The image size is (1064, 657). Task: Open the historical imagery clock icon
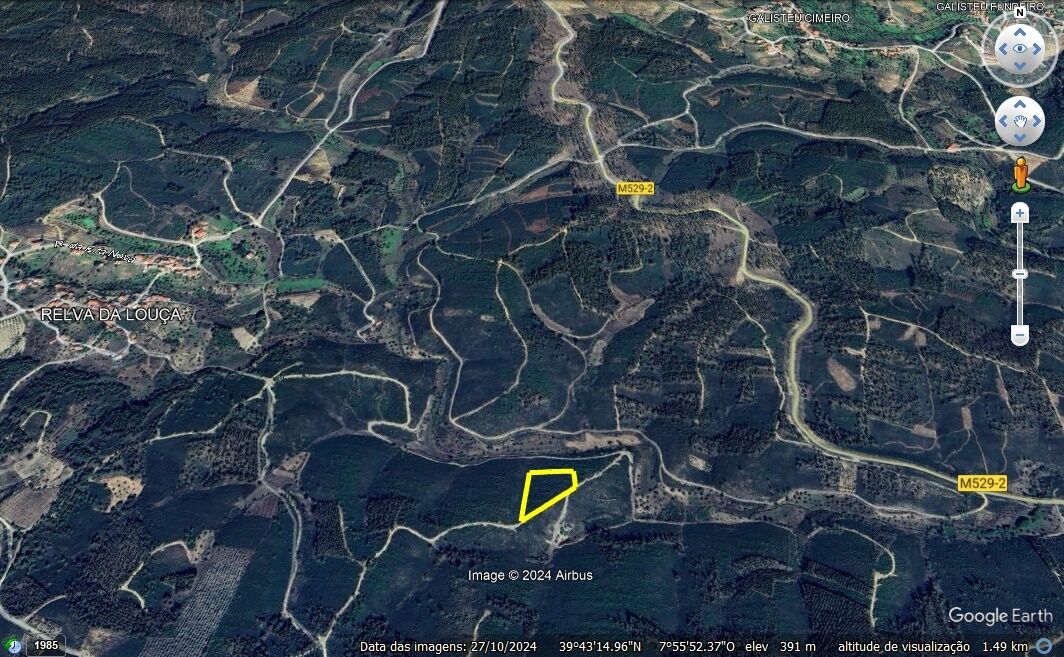pos(13,645)
